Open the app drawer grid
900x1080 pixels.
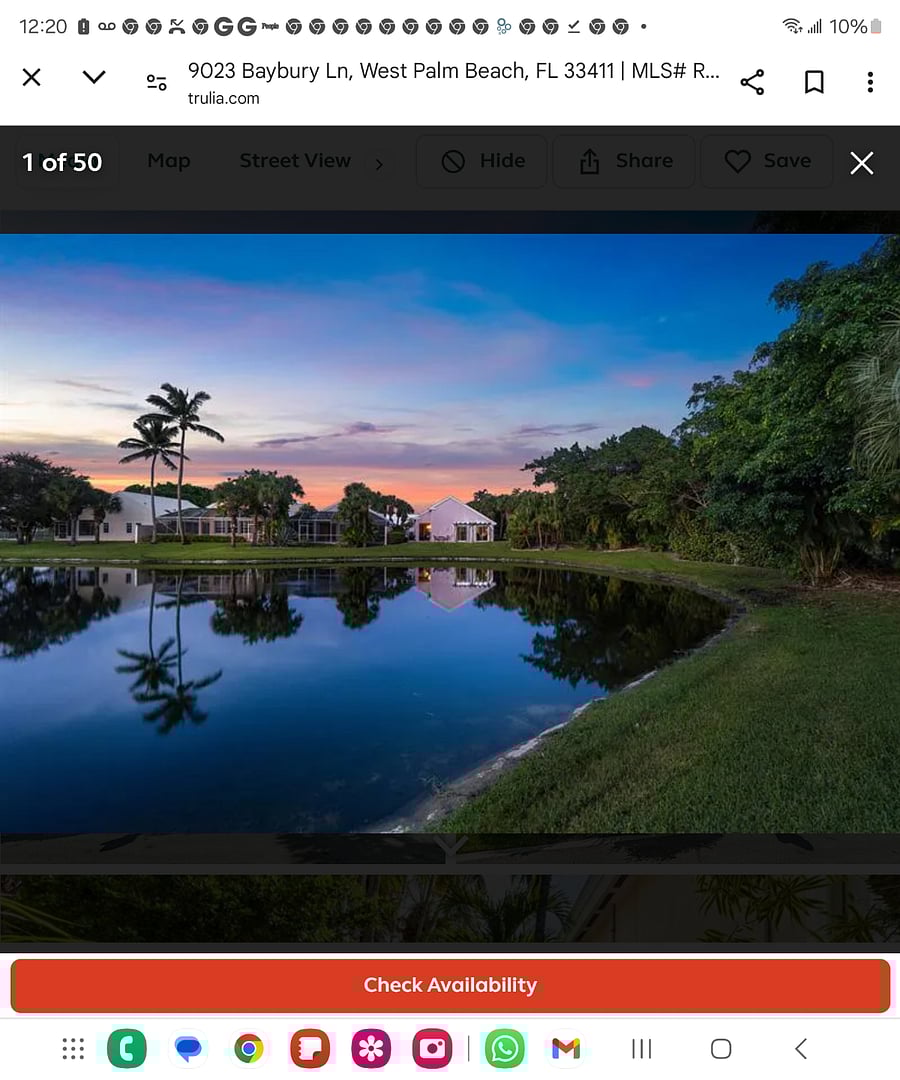(x=73, y=1048)
